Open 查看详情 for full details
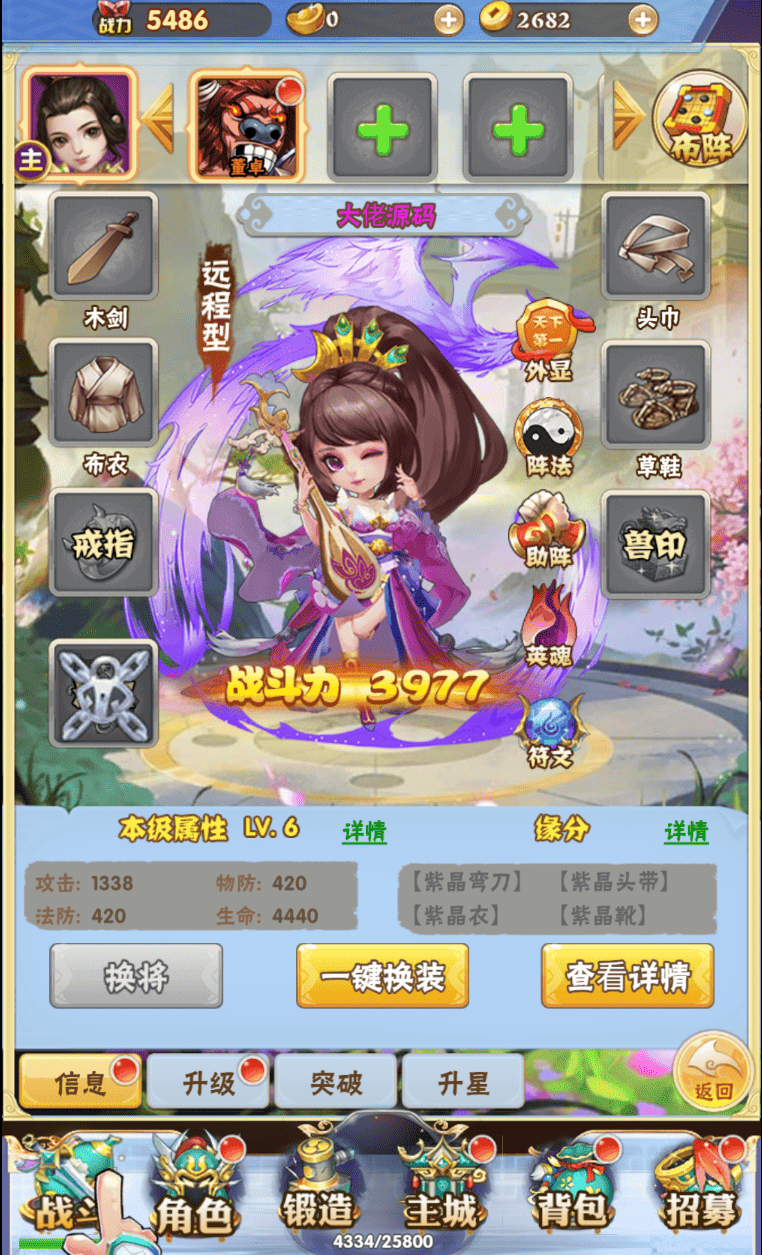The image size is (762, 1255). pos(628,976)
